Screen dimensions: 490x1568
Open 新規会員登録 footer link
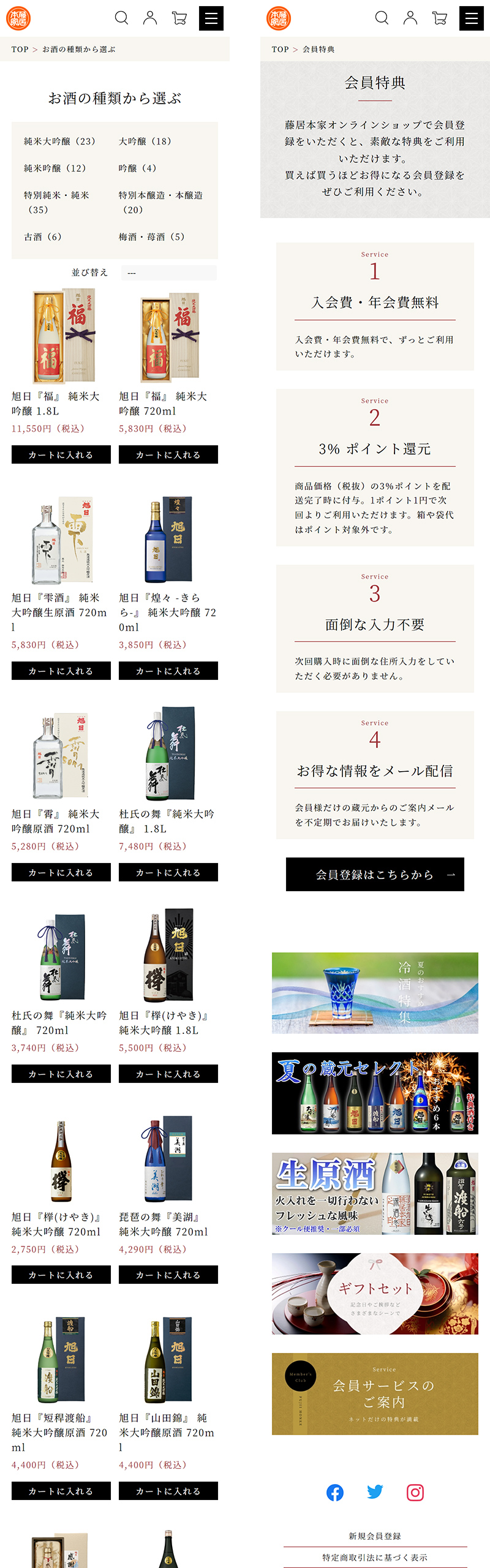[x=375, y=1536]
